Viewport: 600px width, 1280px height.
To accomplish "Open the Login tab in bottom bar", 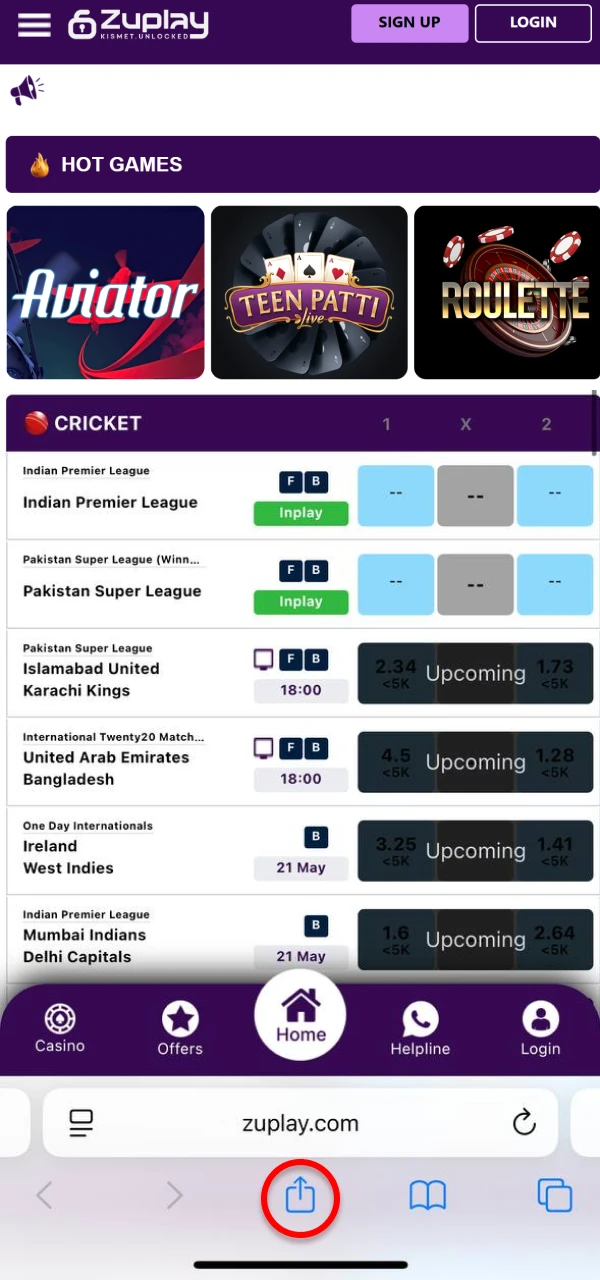I will tap(540, 1030).
